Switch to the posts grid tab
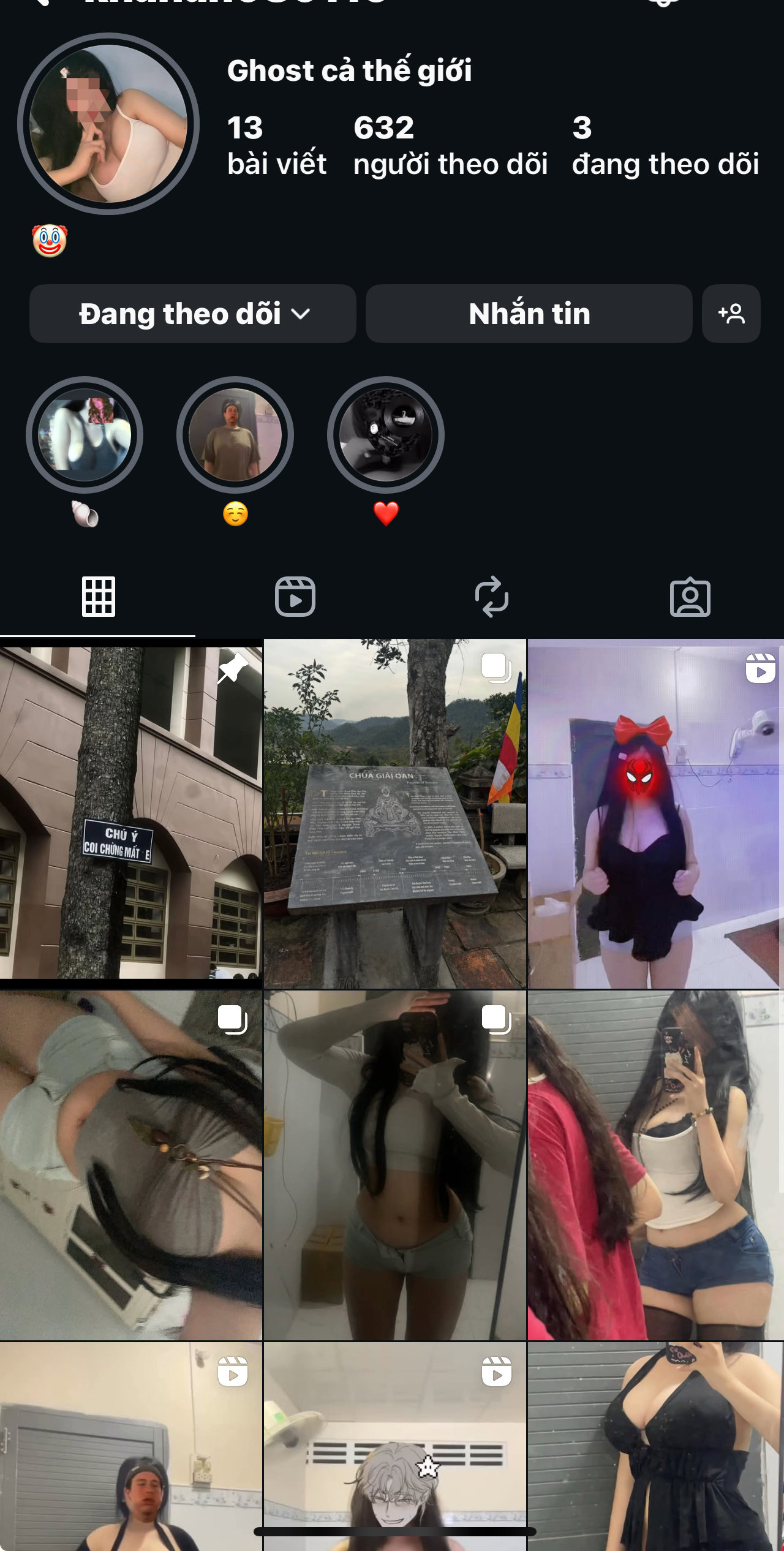Viewport: 784px width, 1551px height. pos(99,597)
